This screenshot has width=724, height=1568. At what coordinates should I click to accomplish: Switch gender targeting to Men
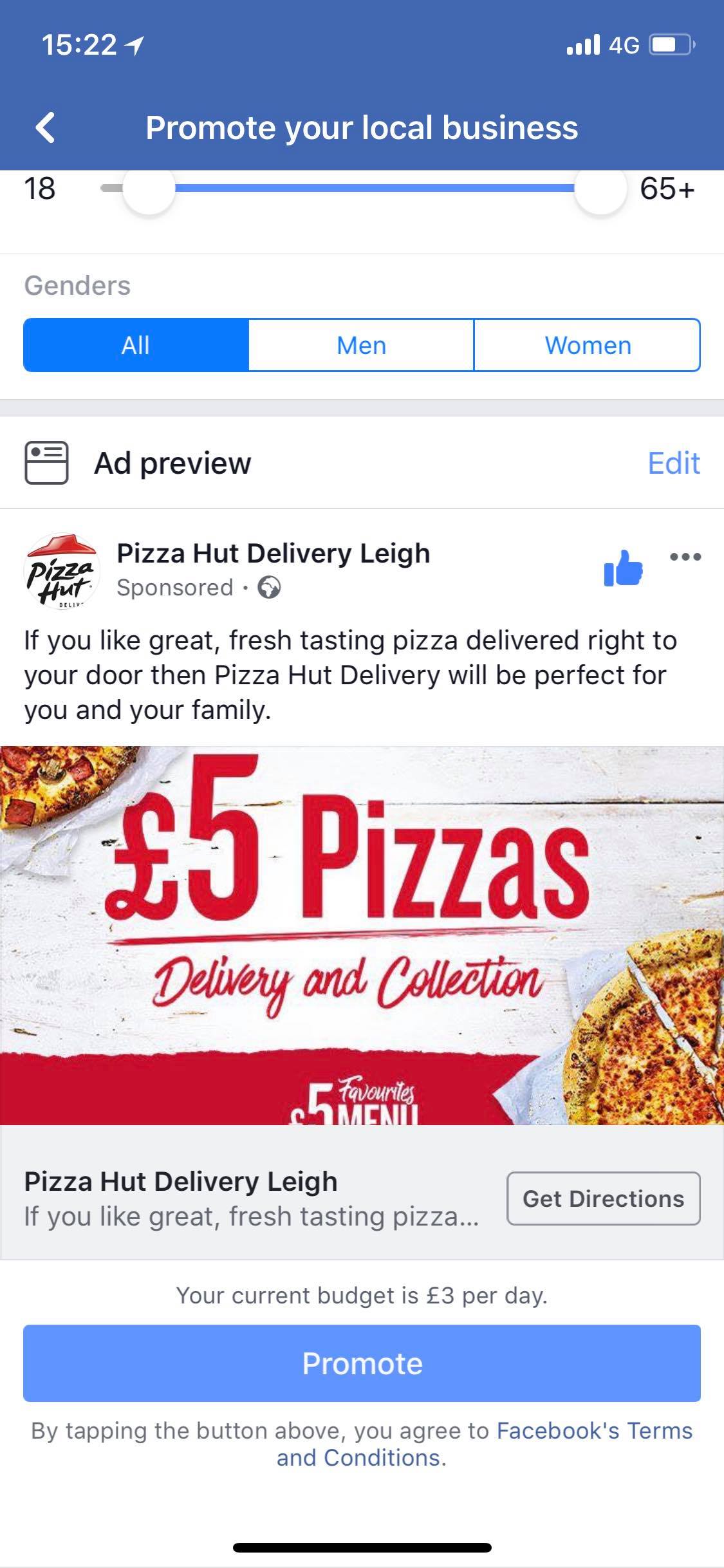click(361, 346)
